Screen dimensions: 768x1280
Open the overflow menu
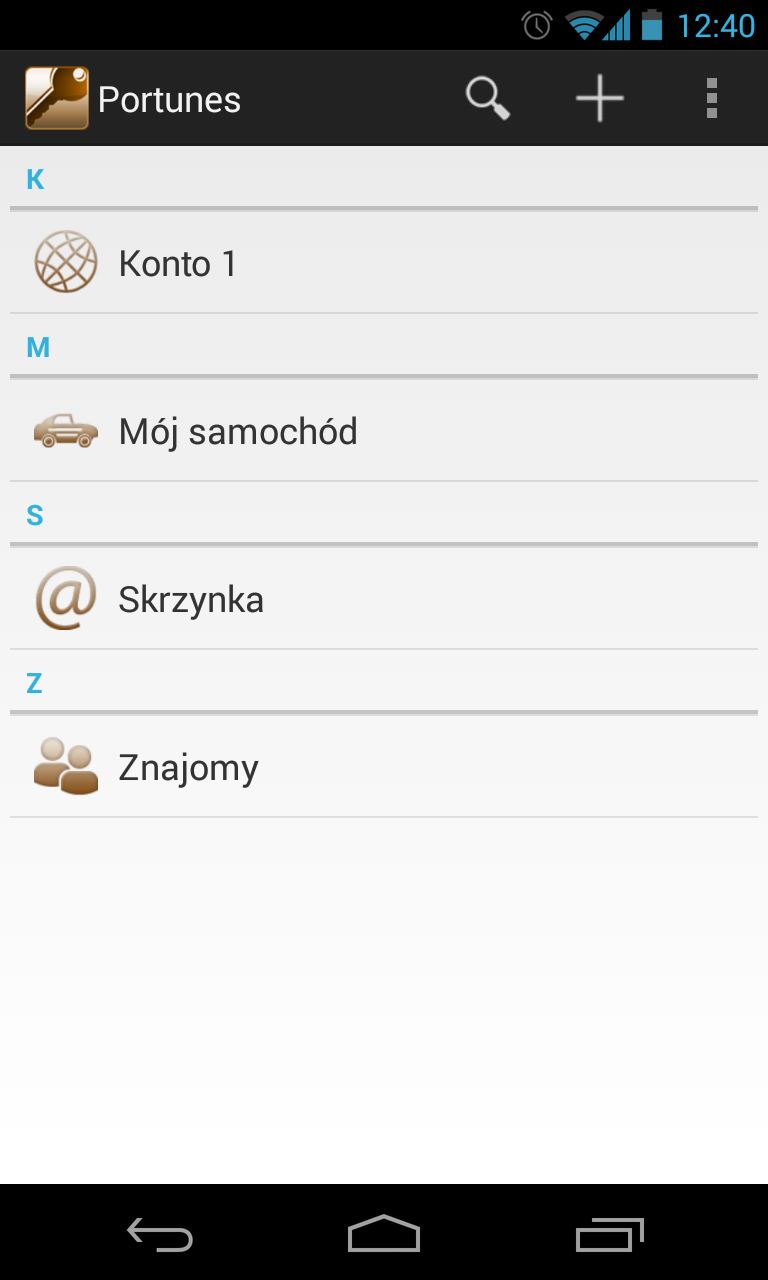712,99
